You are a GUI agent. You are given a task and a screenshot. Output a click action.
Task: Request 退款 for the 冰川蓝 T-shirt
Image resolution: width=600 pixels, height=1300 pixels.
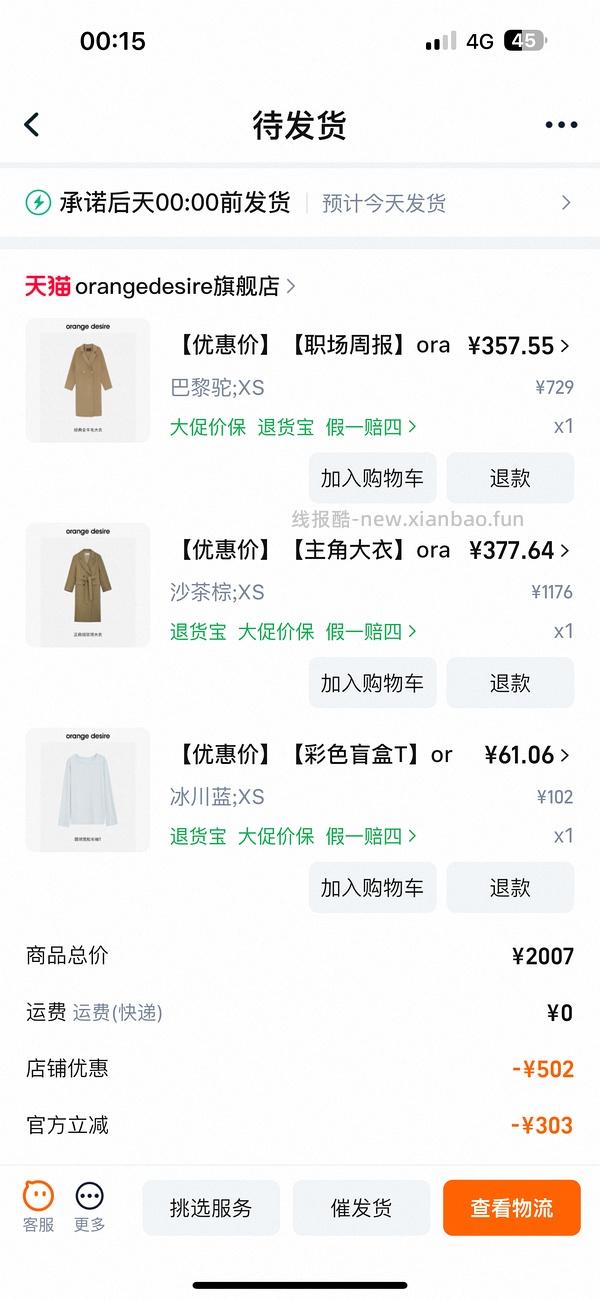[x=510, y=888]
